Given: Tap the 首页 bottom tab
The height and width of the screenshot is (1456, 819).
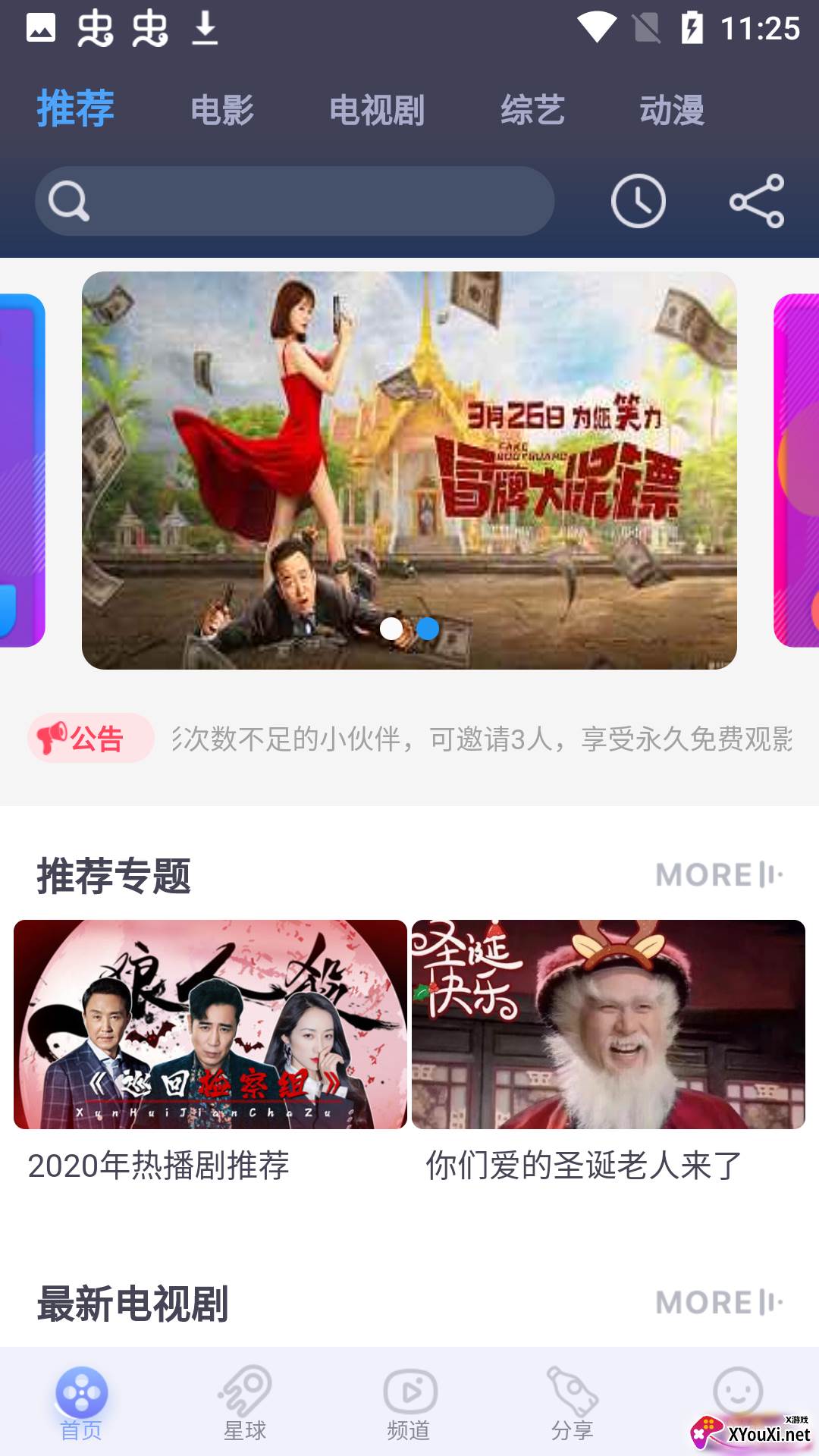Looking at the screenshot, I should (x=81, y=1403).
